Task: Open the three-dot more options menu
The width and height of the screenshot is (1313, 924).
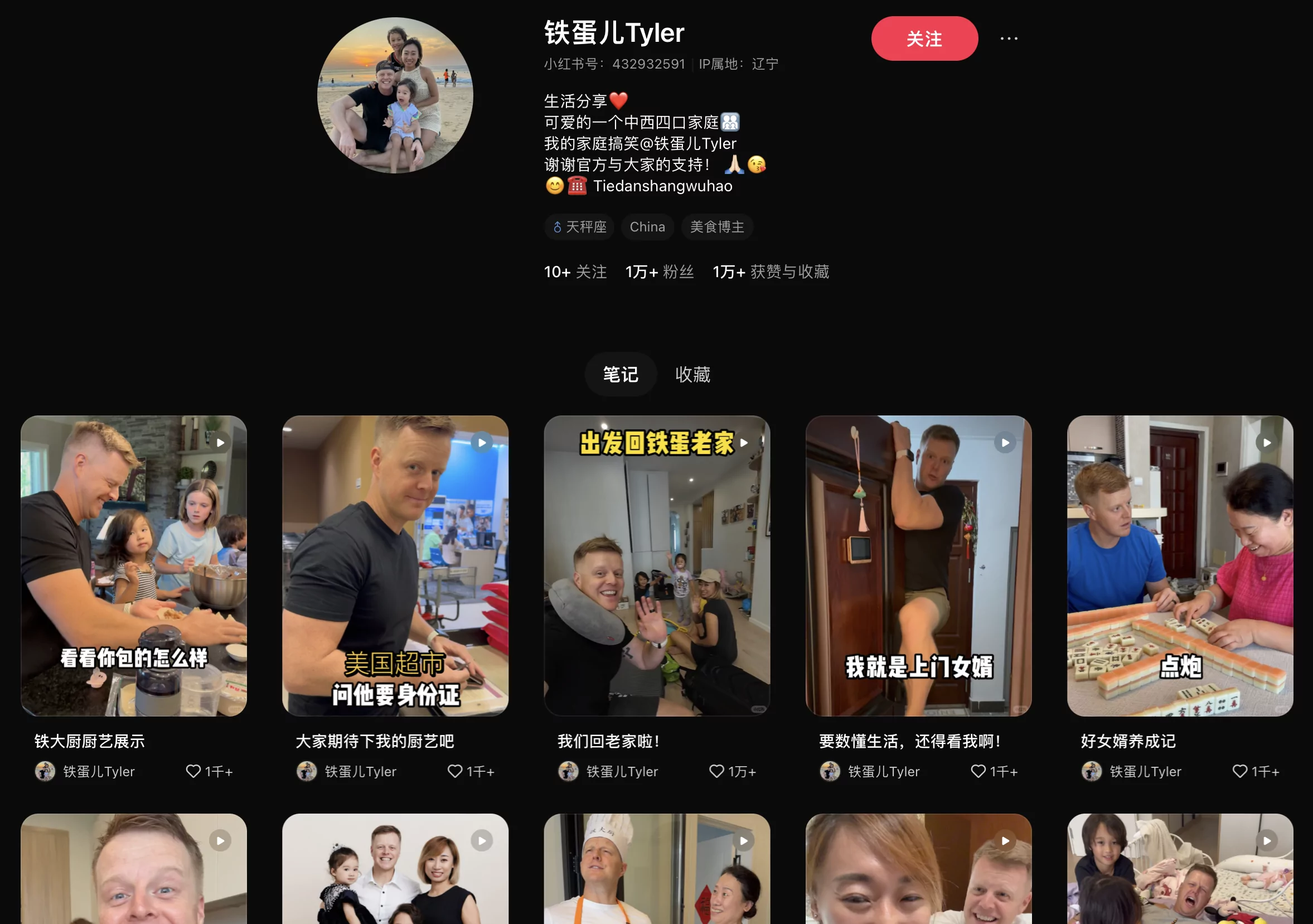Action: pyautogui.click(x=1009, y=38)
